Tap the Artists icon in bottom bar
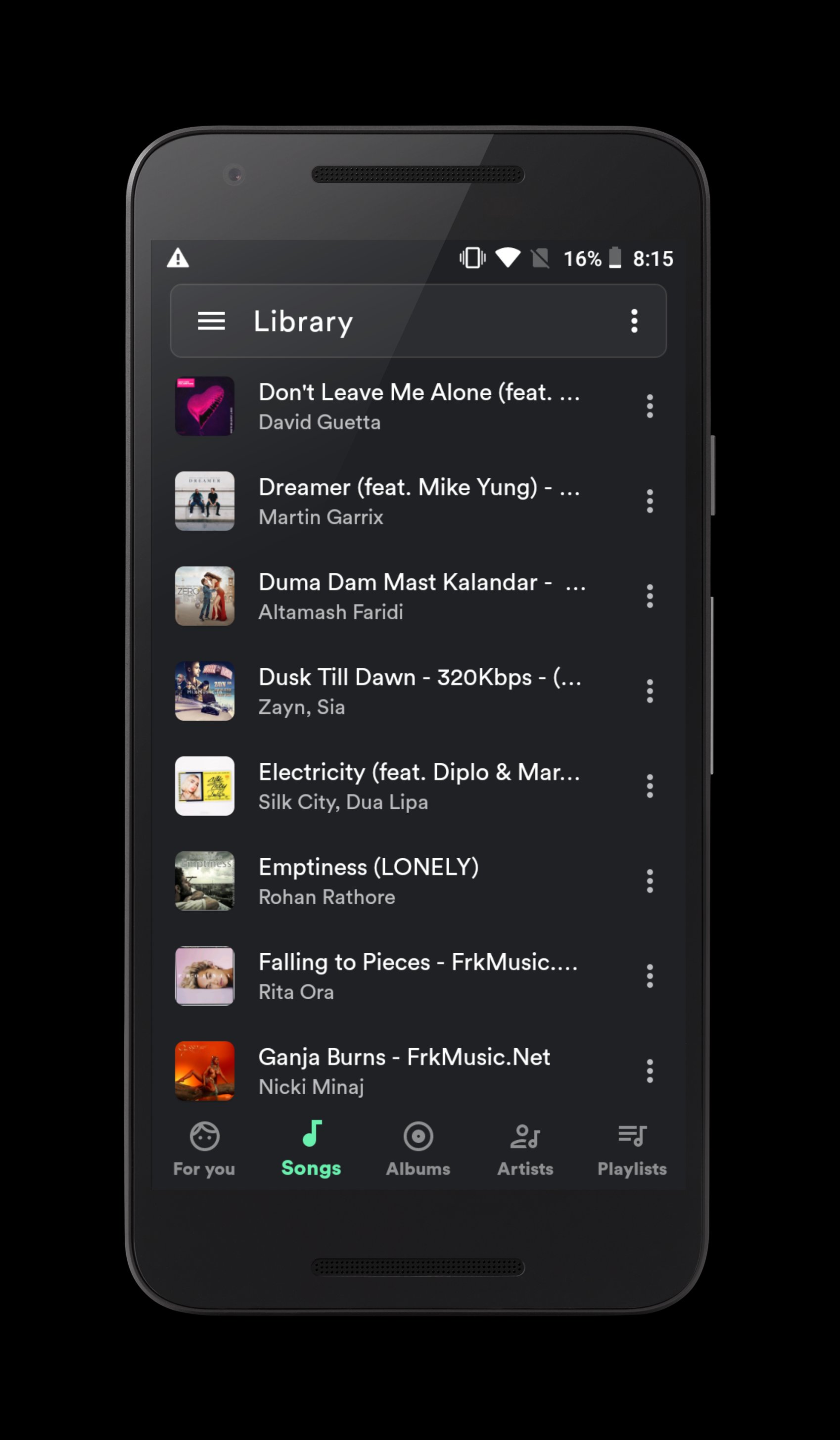The width and height of the screenshot is (840, 1440). [524, 1134]
